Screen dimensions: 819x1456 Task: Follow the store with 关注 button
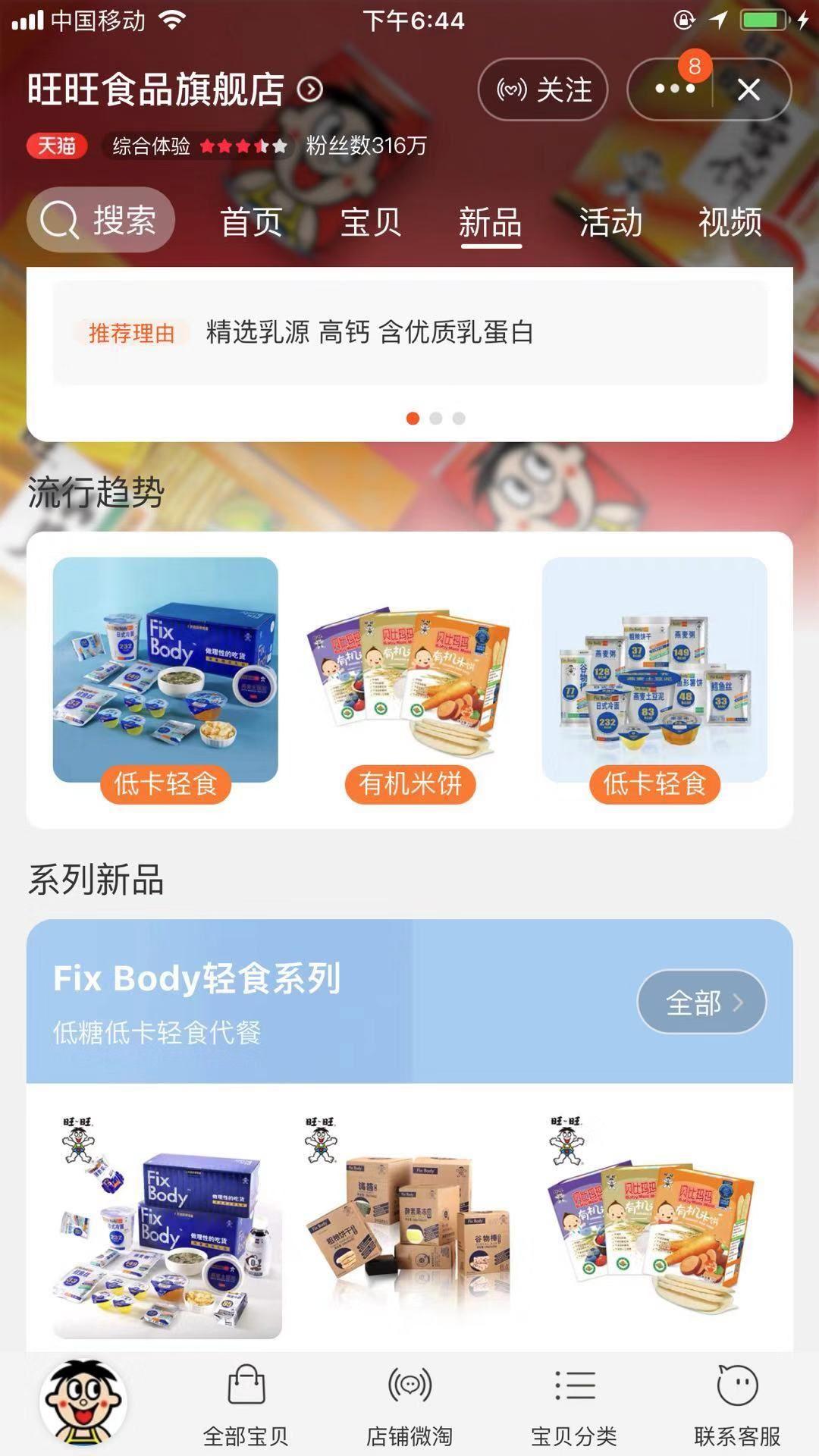pos(543,89)
